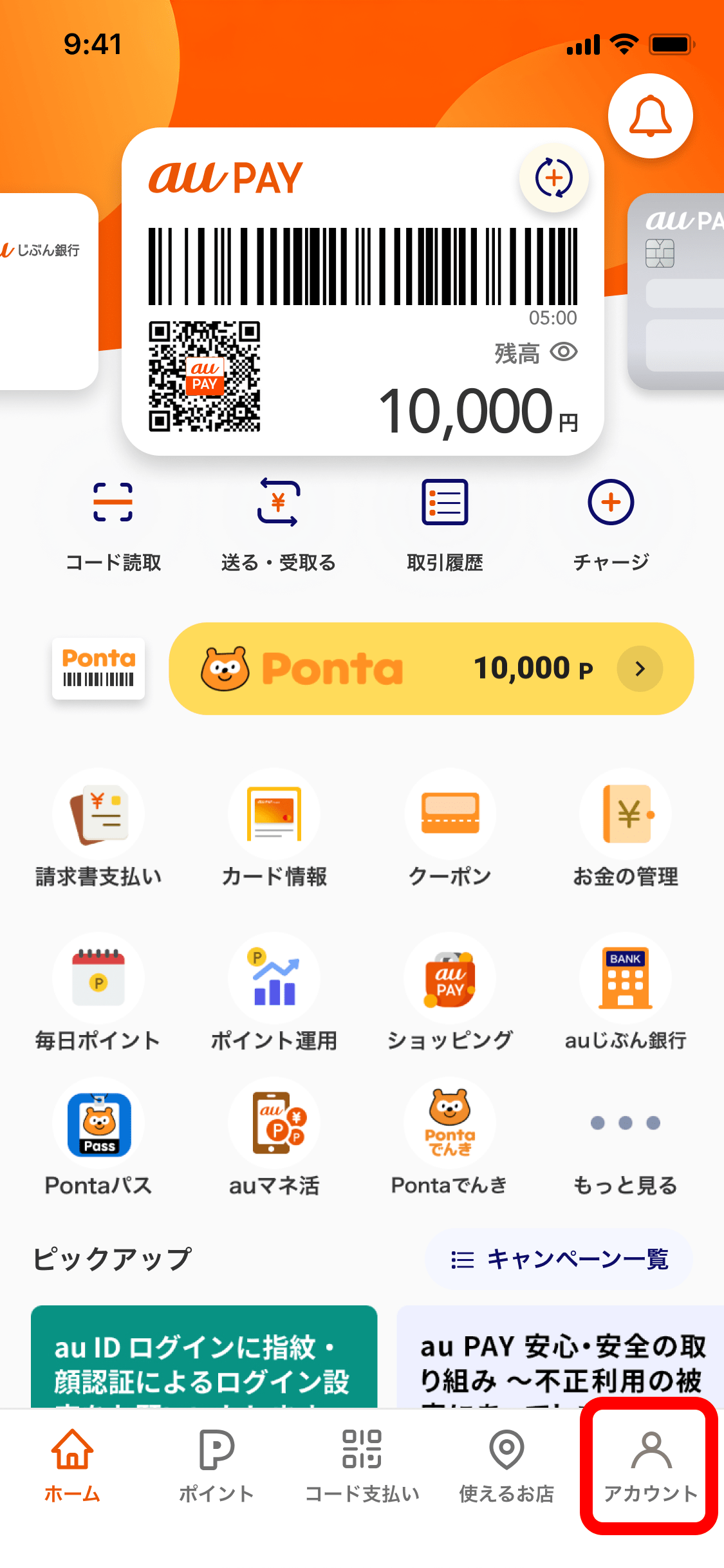Show the Ponta barcode card
The height and width of the screenshot is (1568, 724).
[x=98, y=669]
